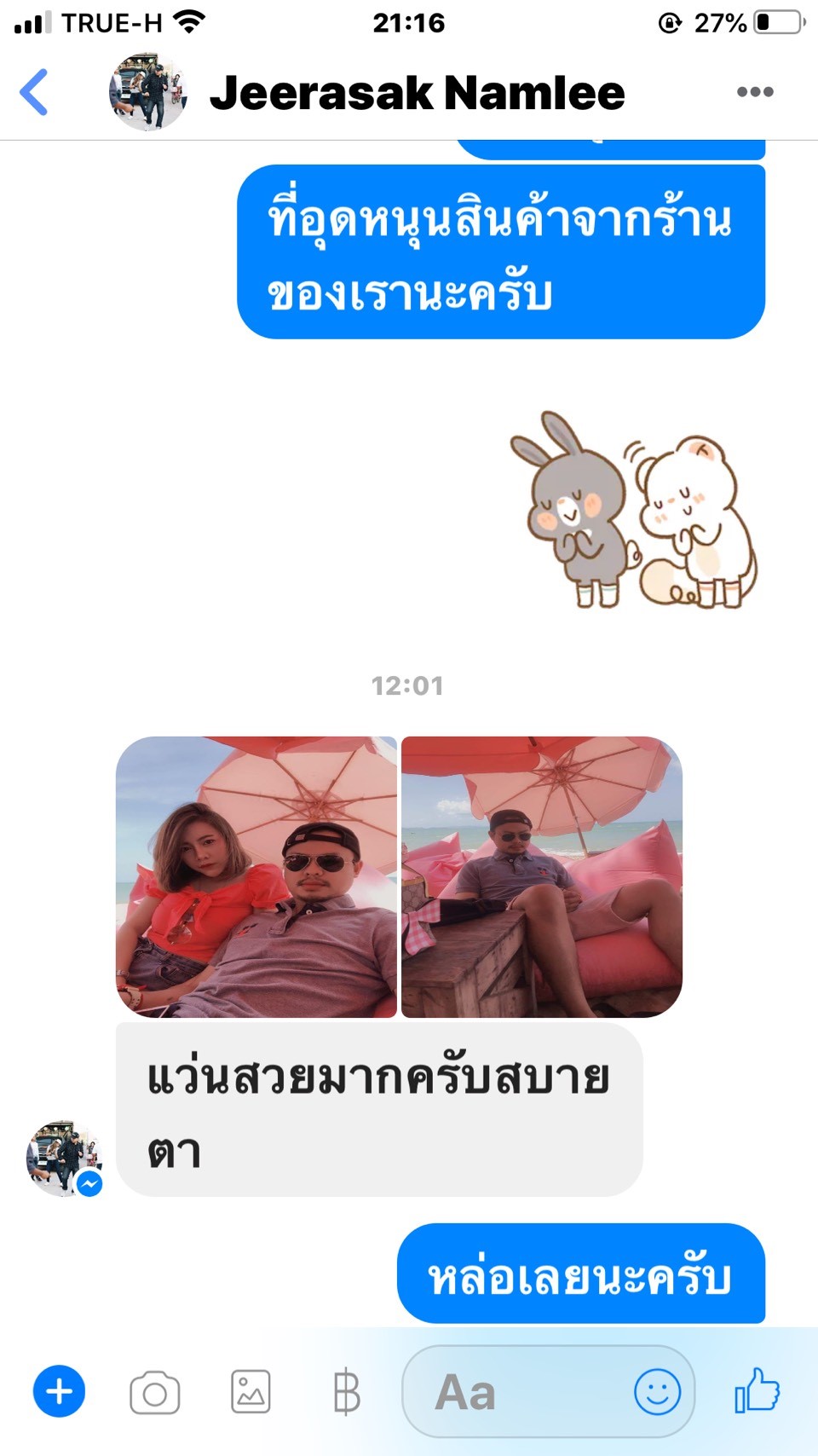Go back to the chat list
818x1456 pixels.
pyautogui.click(x=34, y=92)
